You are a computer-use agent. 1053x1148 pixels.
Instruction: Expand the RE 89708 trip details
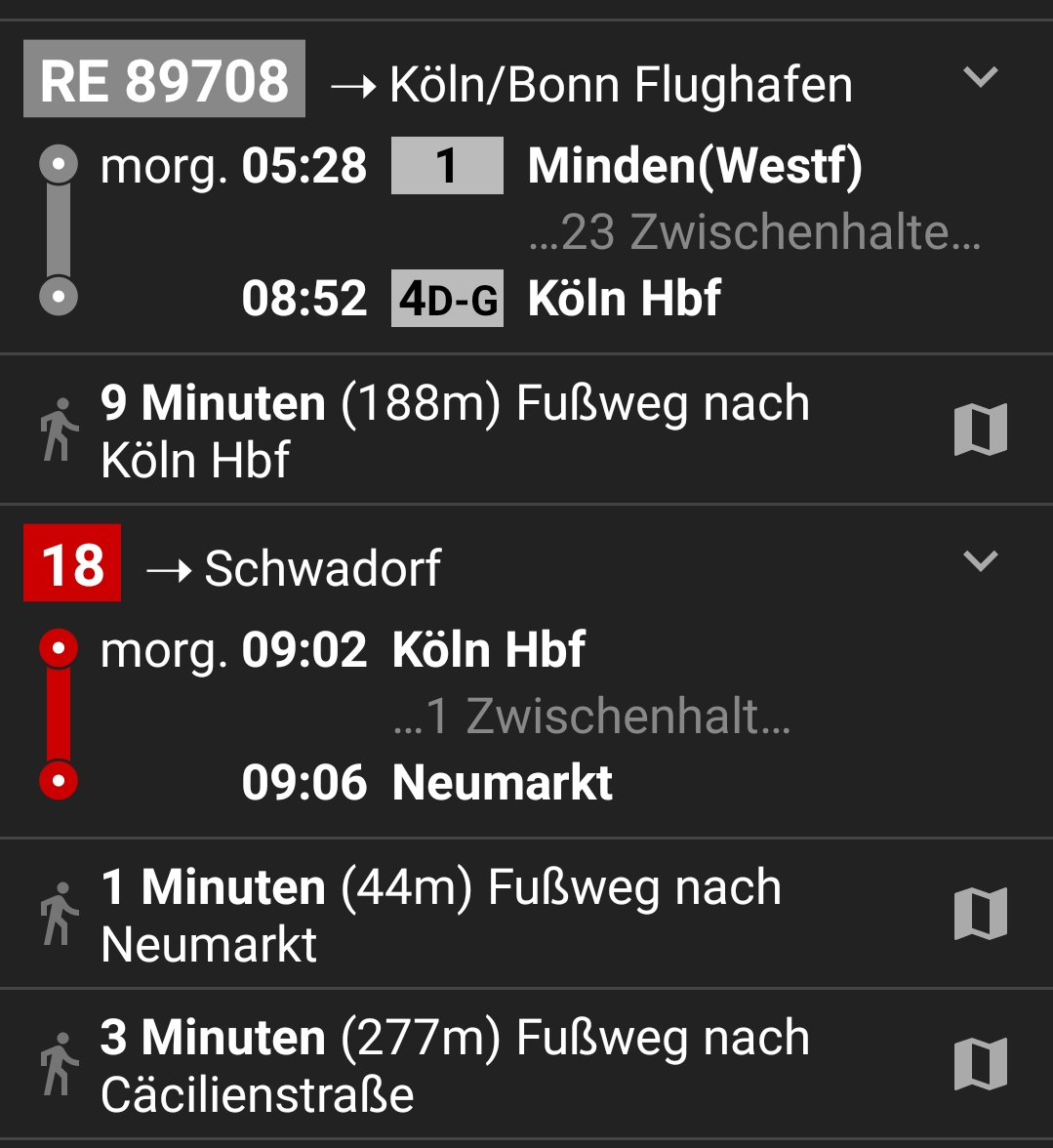[980, 78]
